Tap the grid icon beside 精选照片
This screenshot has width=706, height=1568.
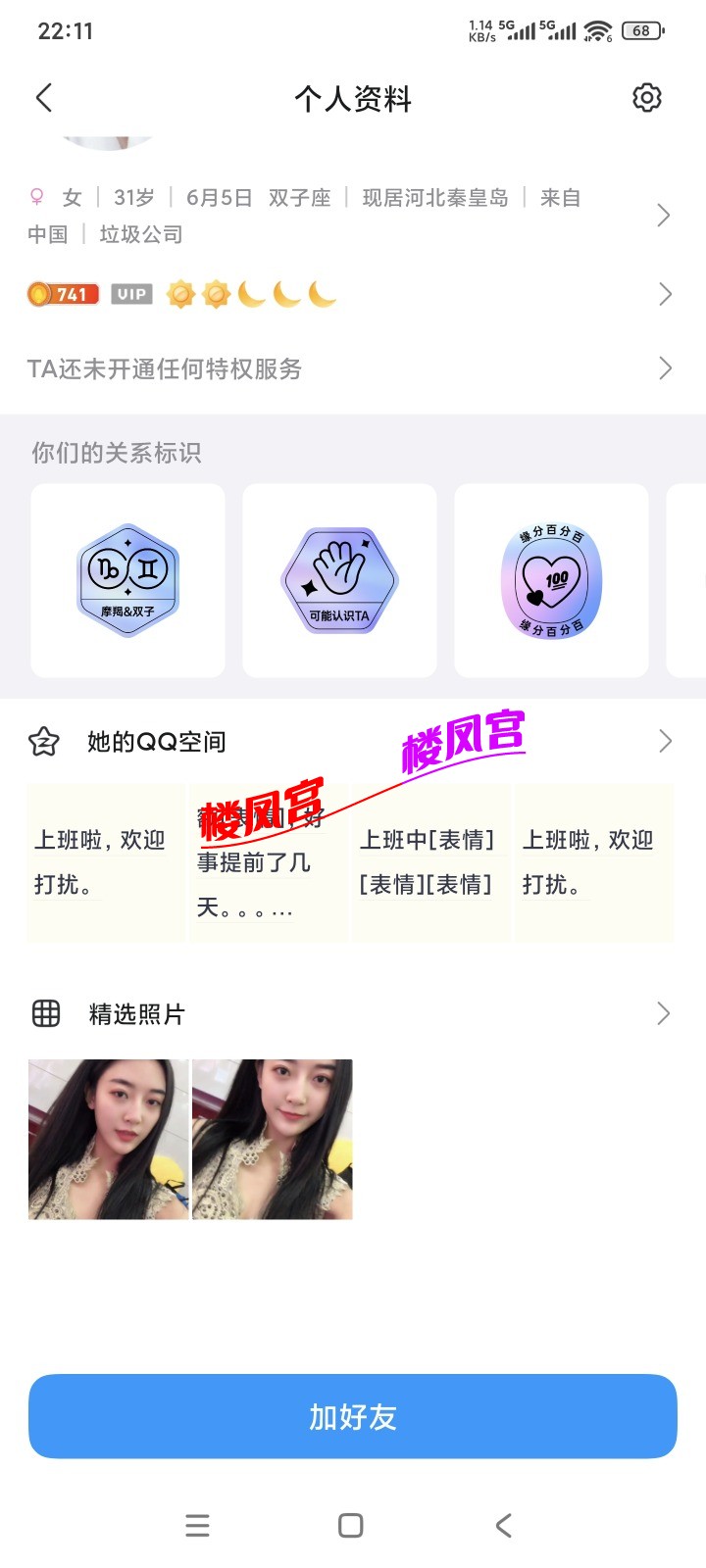45,1014
